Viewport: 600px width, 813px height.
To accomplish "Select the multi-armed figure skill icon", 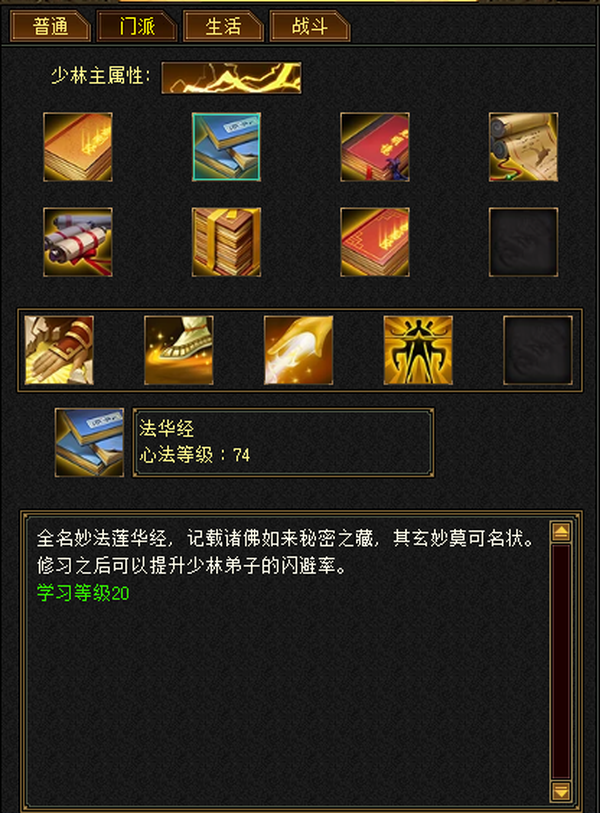I will (x=418, y=351).
